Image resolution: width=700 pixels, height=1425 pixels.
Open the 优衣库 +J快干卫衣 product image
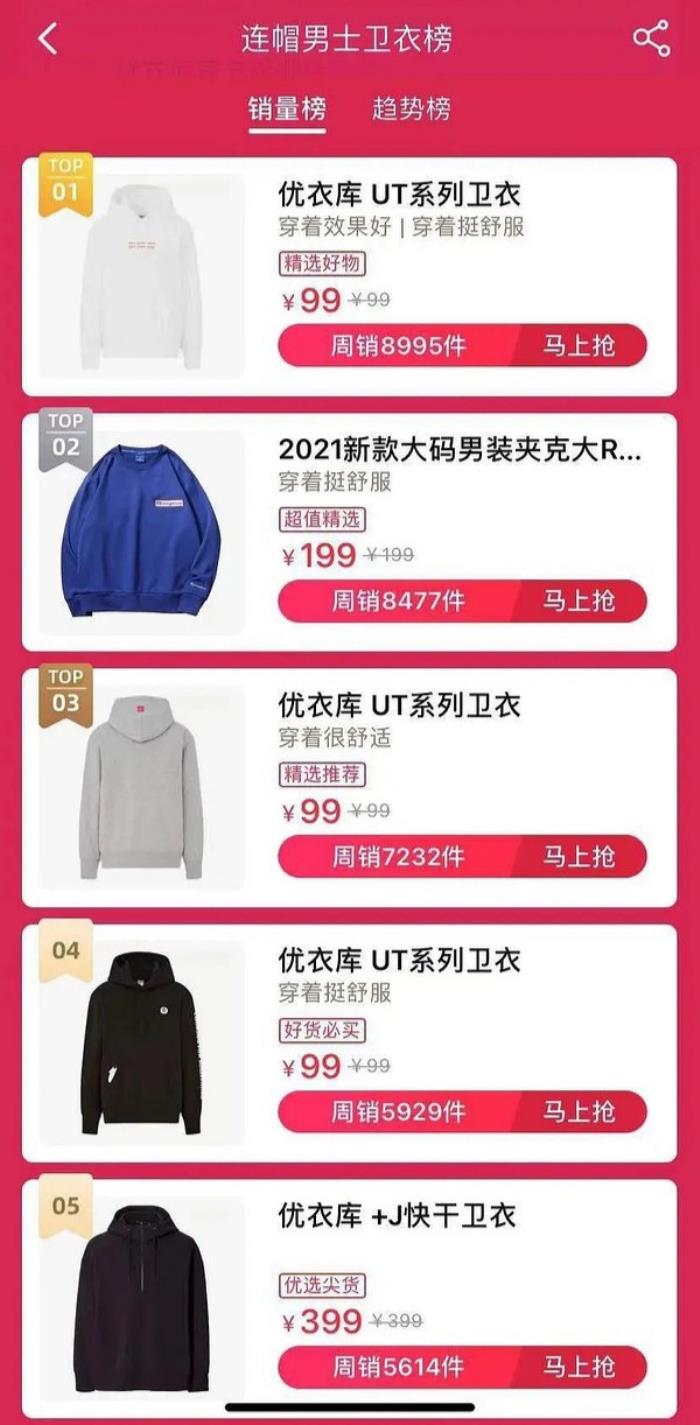point(142,1295)
